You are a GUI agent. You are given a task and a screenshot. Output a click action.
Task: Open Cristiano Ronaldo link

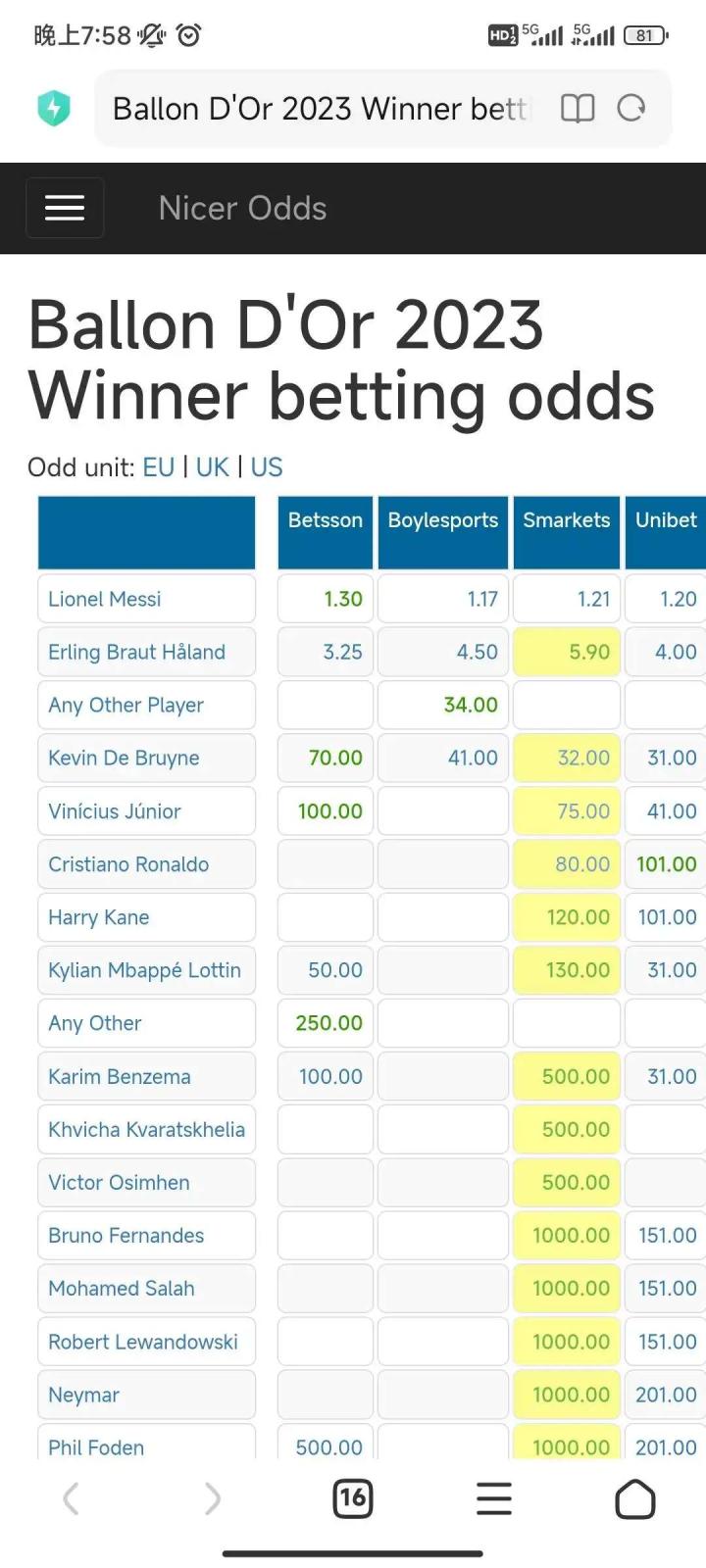coord(128,864)
